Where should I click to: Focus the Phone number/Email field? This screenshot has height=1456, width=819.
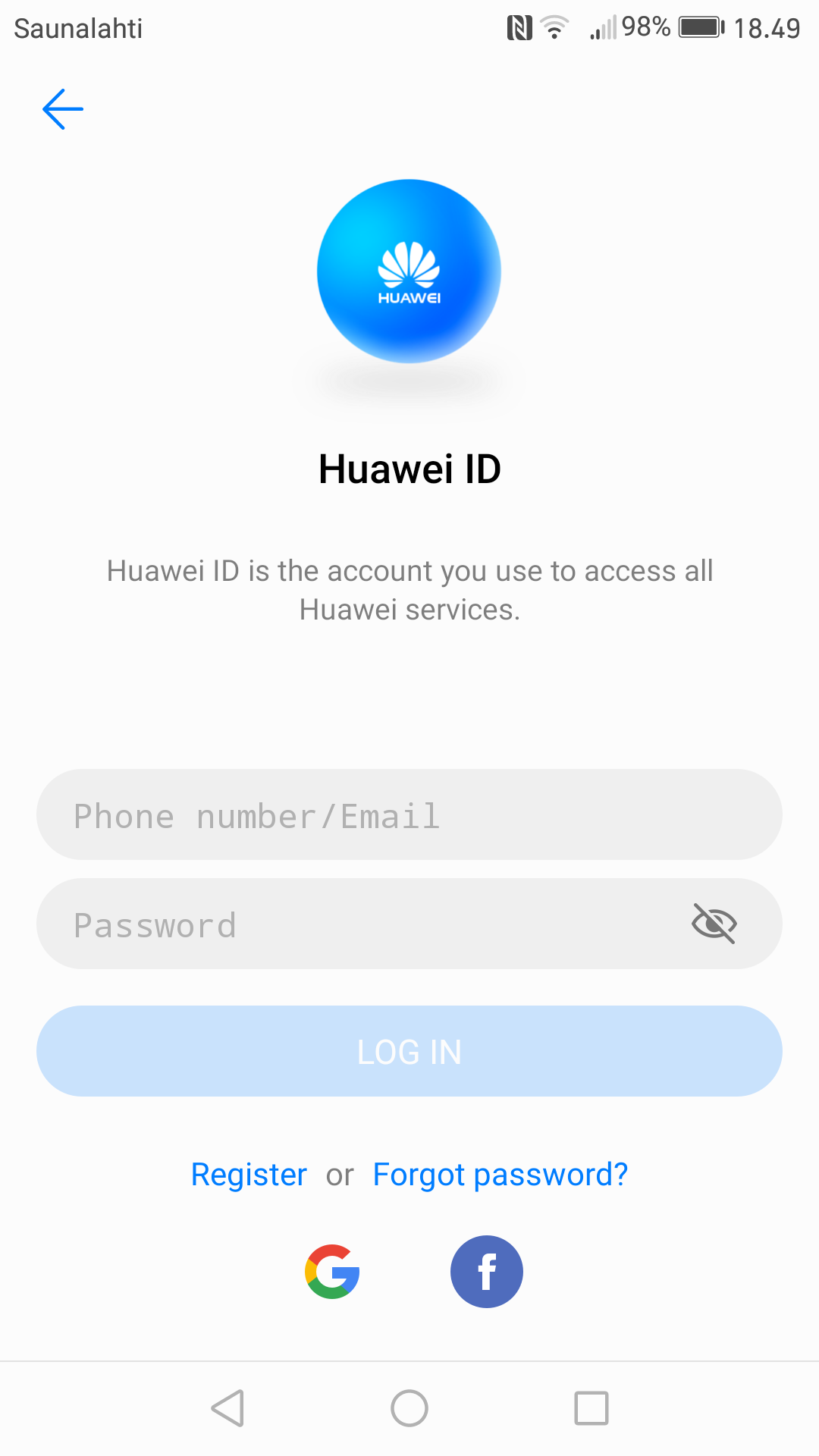tap(409, 814)
